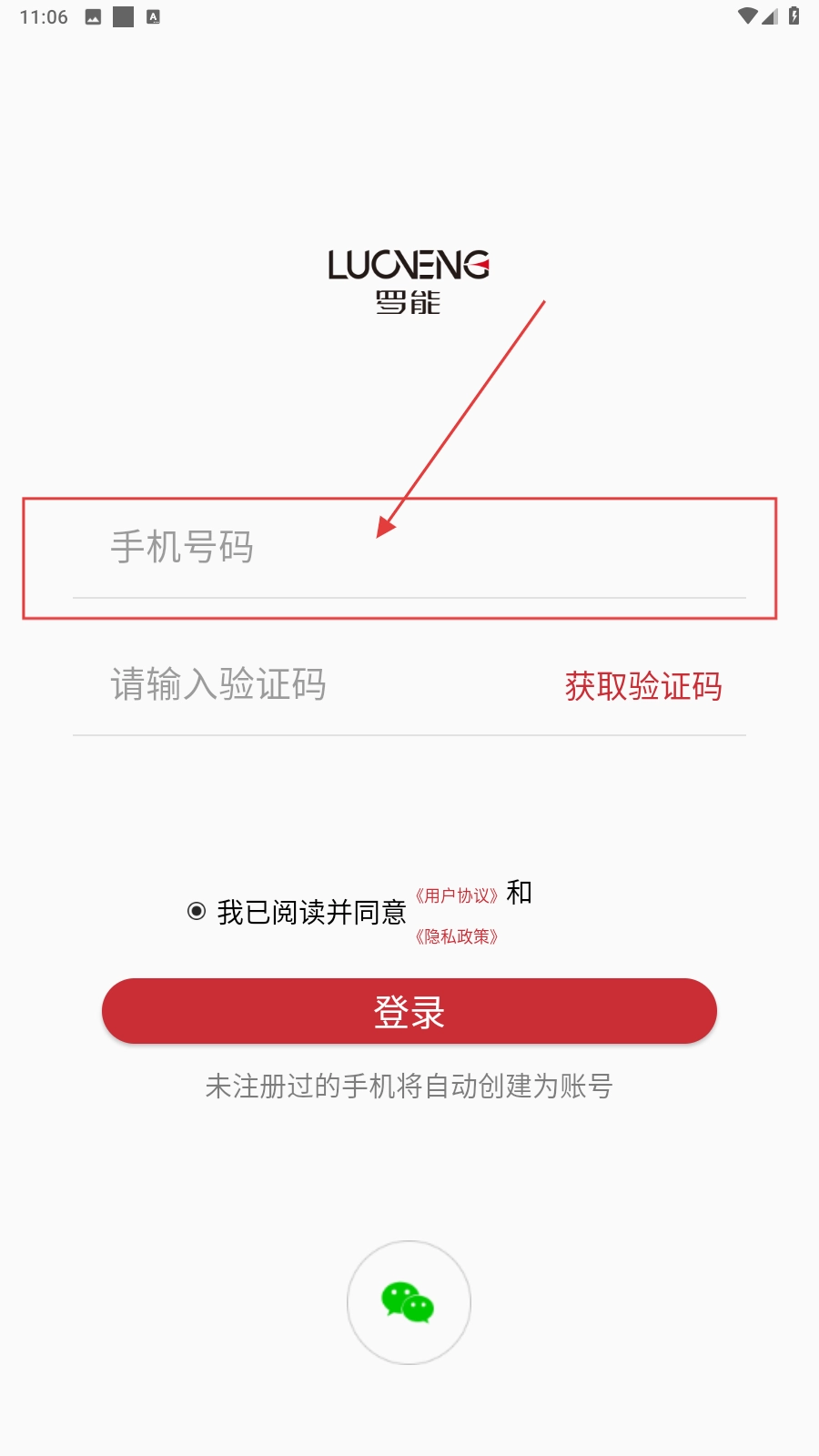The height and width of the screenshot is (1456, 819).
Task: Open the 《隐私政策》 link
Action: (x=457, y=936)
